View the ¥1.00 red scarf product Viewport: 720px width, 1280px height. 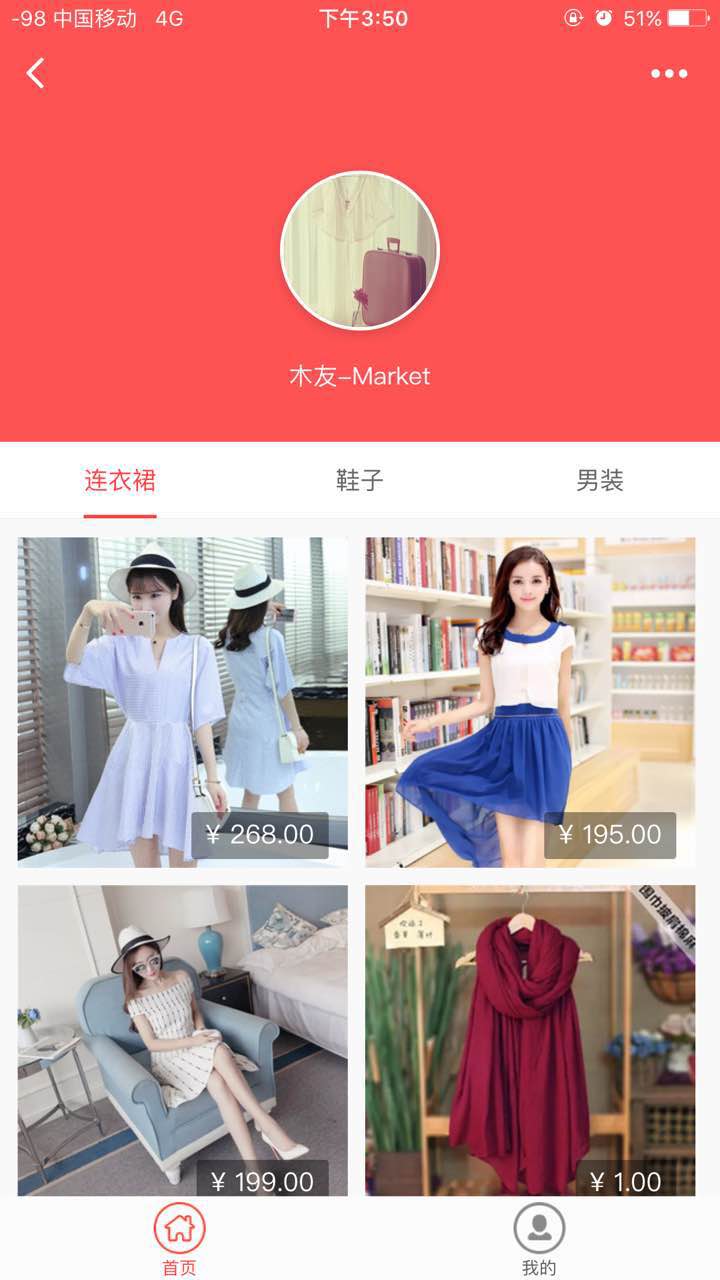(x=530, y=1040)
